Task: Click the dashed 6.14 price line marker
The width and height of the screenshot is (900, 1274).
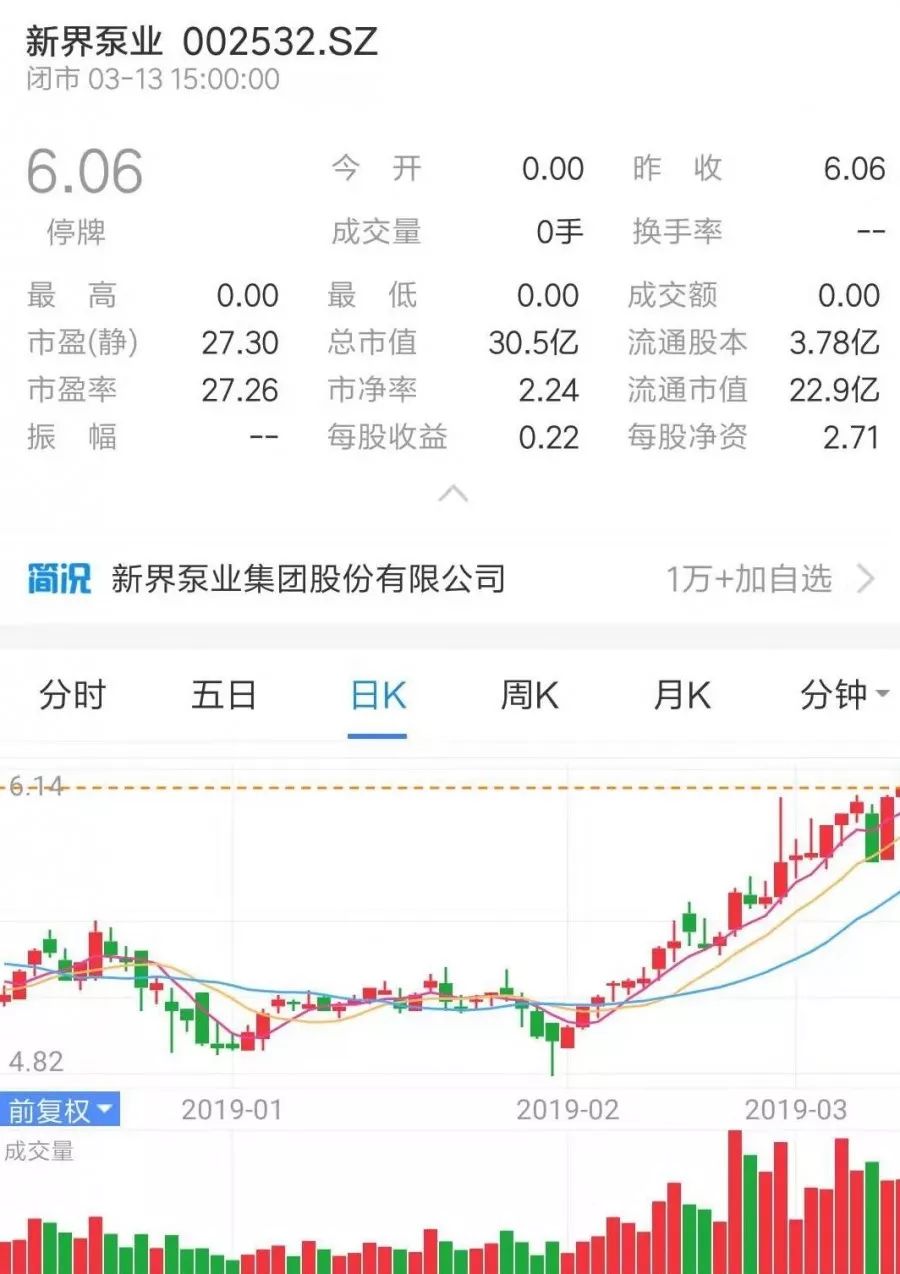Action: coord(33,788)
